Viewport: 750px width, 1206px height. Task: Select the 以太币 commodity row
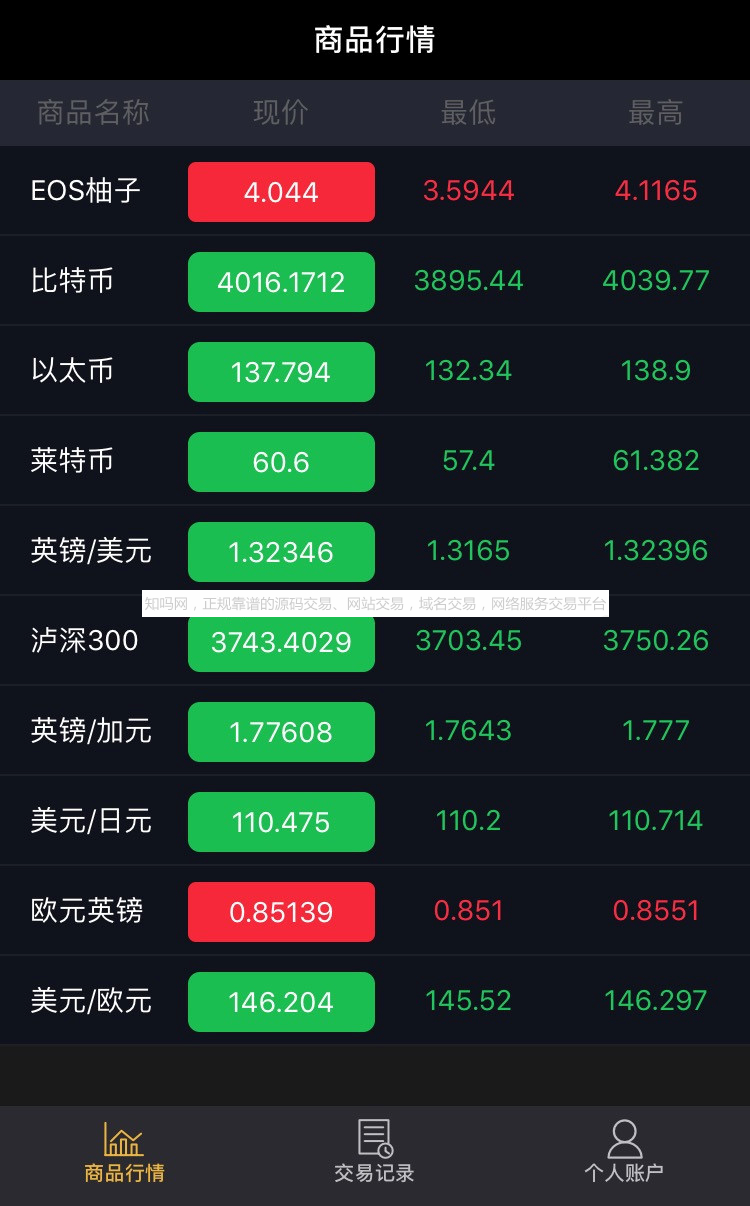point(375,371)
